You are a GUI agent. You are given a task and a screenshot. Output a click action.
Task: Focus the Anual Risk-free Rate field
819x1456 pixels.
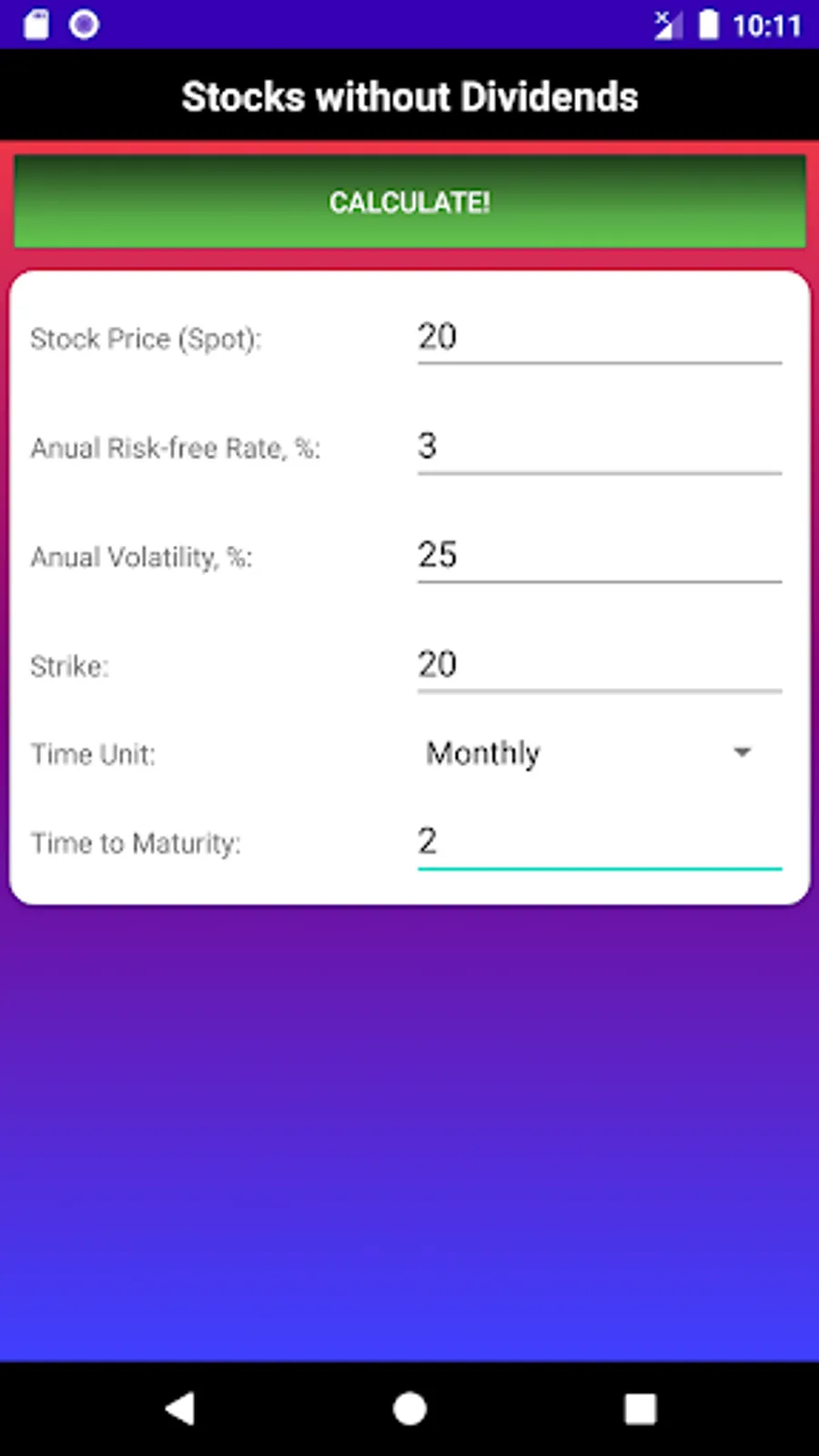(599, 447)
